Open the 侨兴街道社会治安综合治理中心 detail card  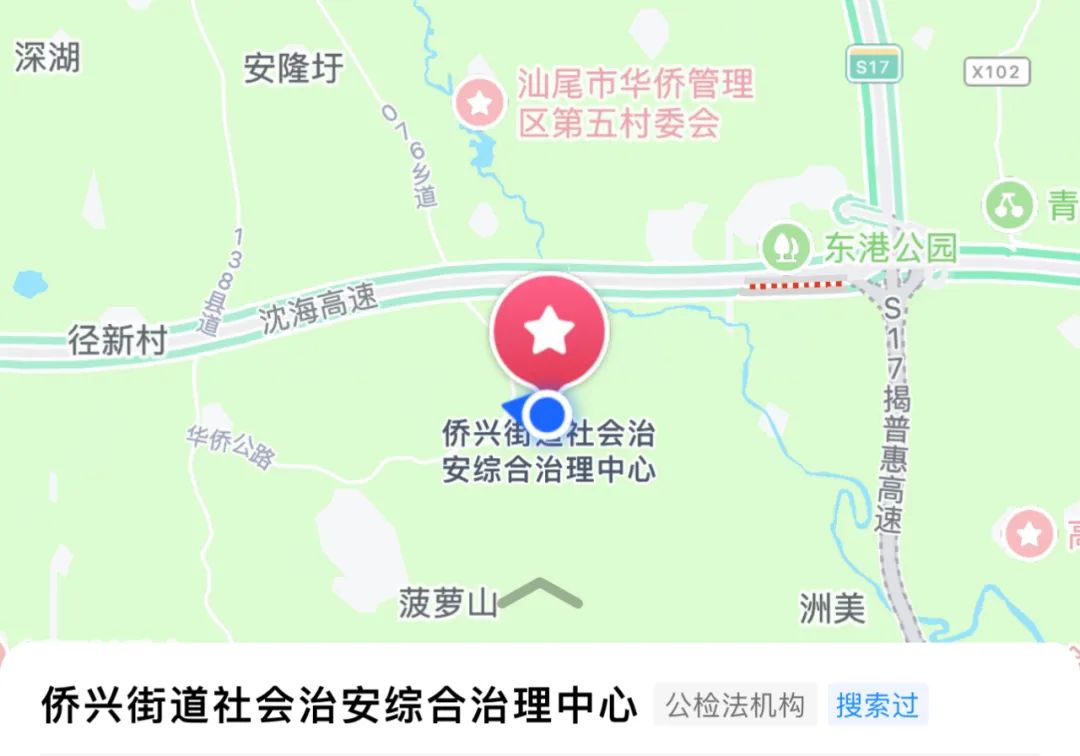pyautogui.click(x=338, y=706)
